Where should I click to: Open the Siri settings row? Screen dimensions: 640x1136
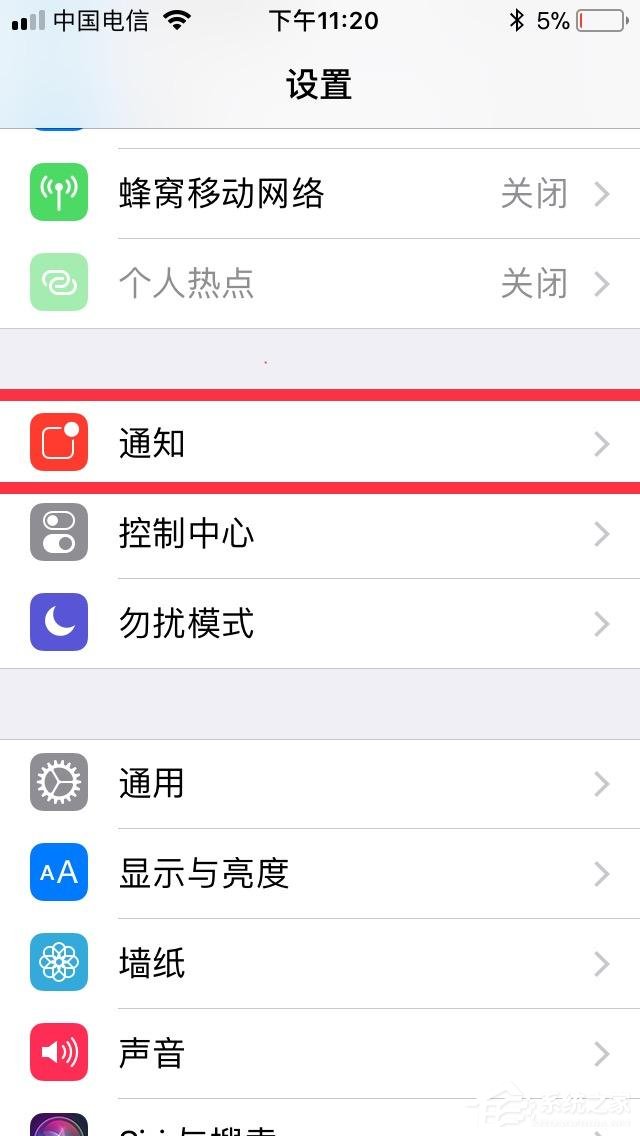point(320,1124)
